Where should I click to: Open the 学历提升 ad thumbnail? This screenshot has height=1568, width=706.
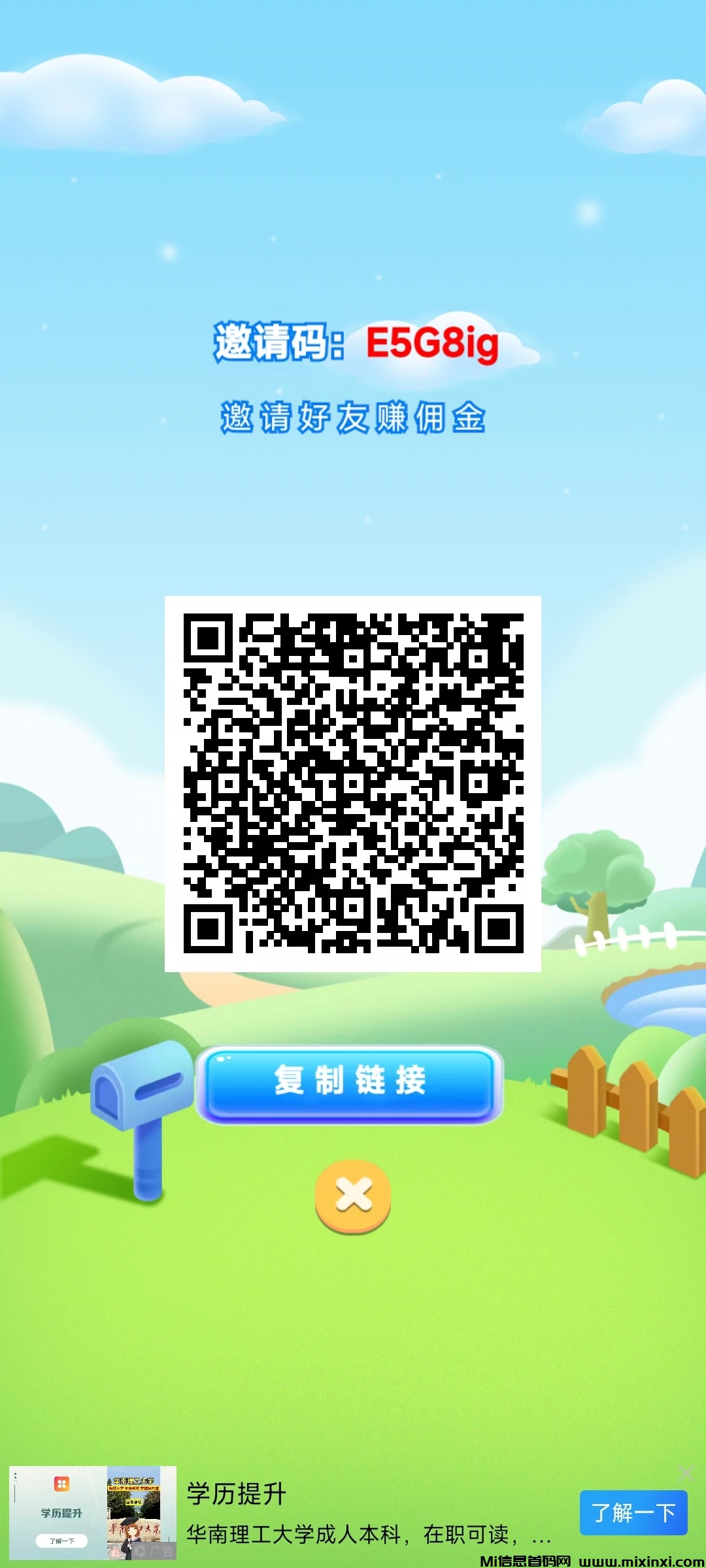pyautogui.click(x=93, y=1512)
